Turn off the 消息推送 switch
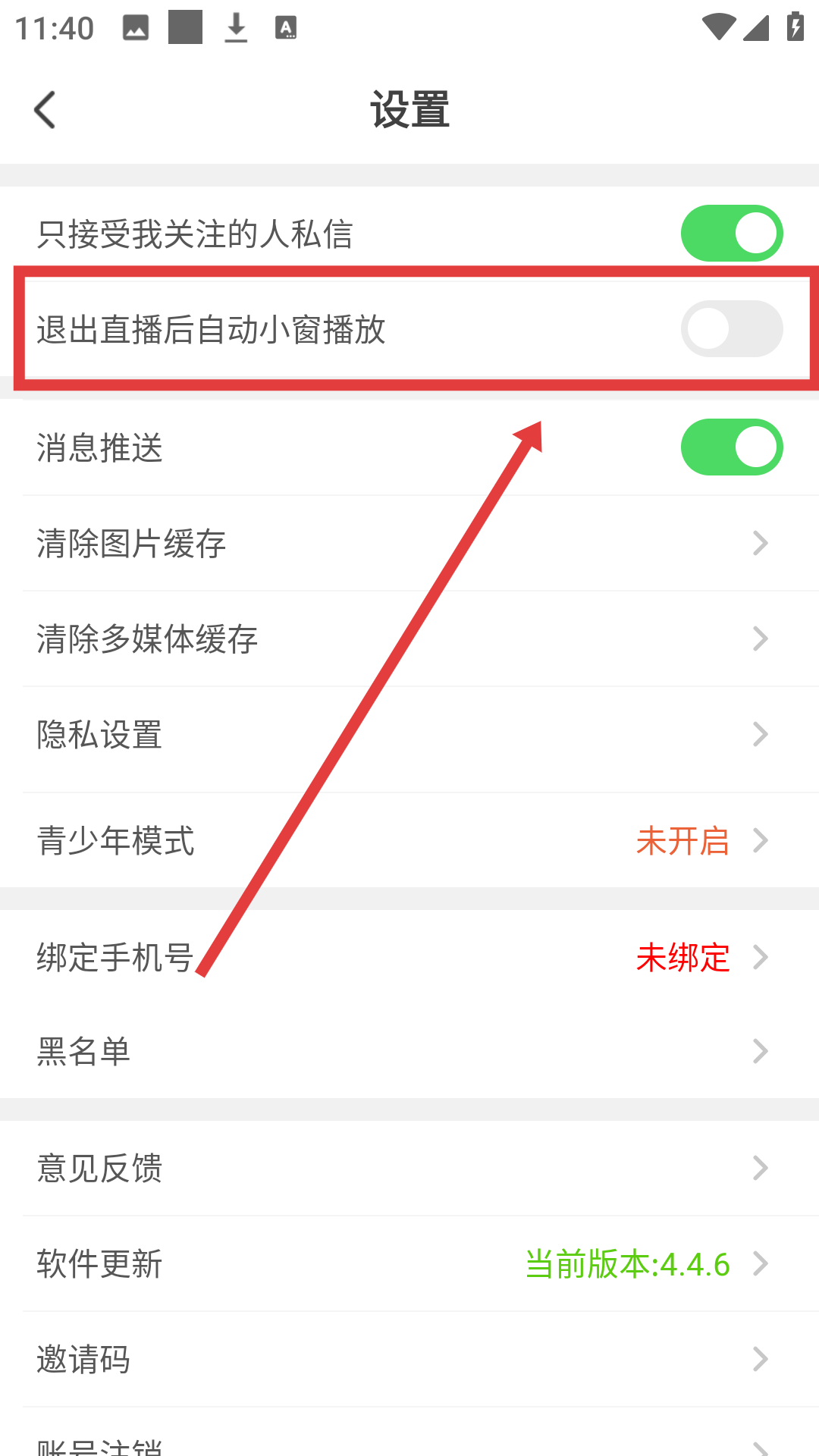This screenshot has width=819, height=1456. [731, 447]
